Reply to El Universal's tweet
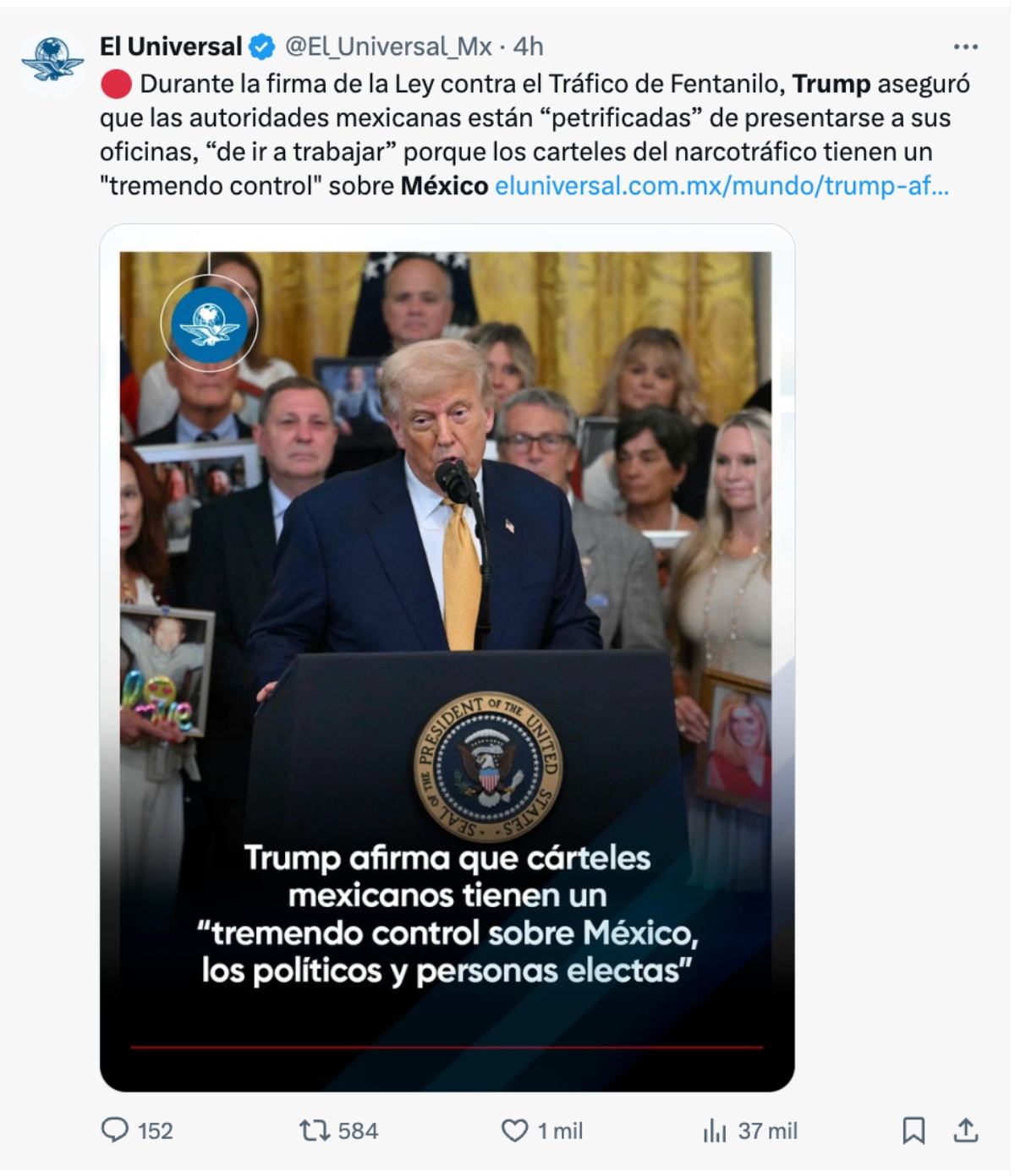This screenshot has height=1176, width=1015. point(115,1130)
